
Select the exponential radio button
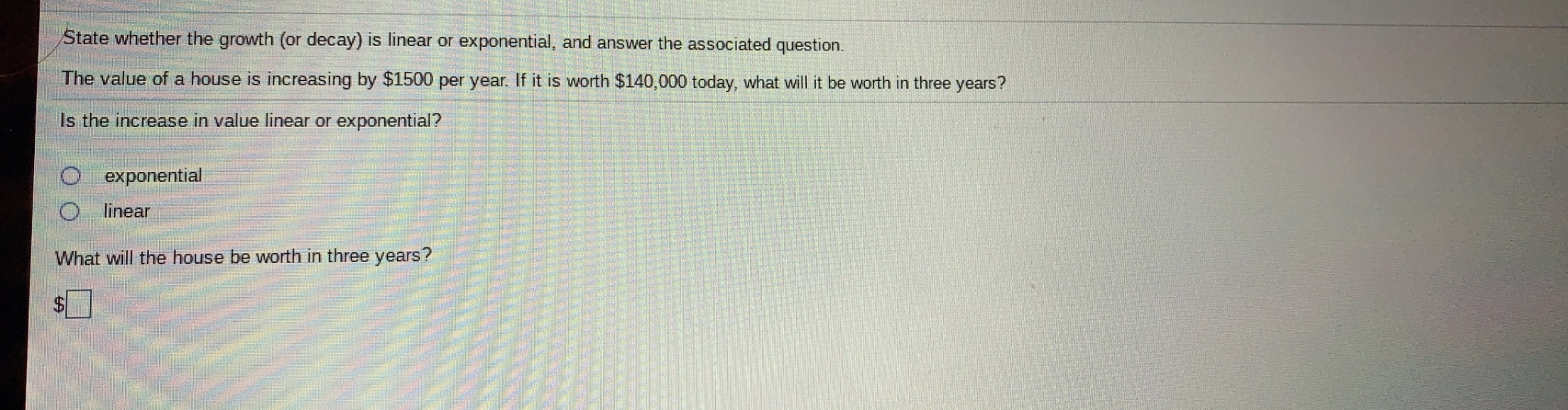pyautogui.click(x=70, y=176)
